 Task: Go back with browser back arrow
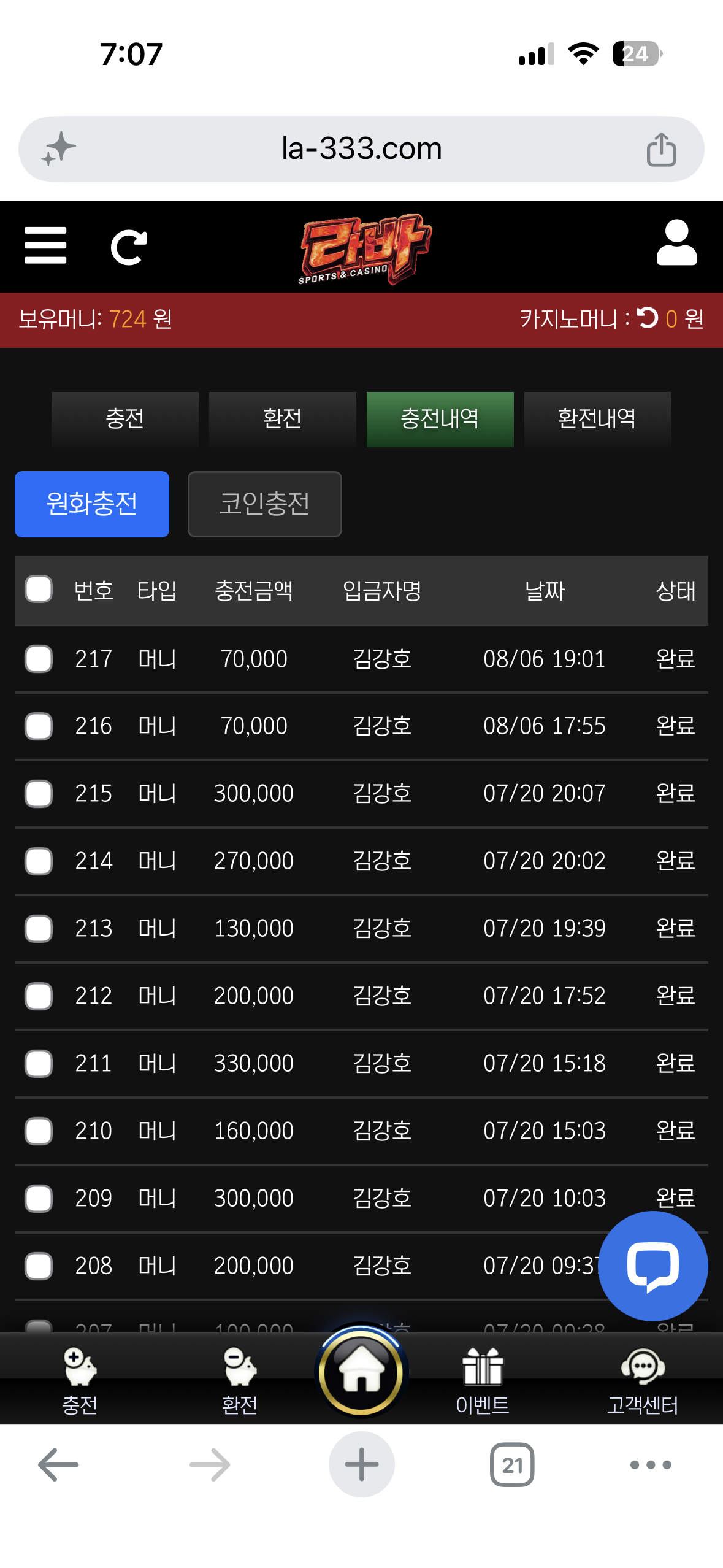click(x=58, y=1465)
